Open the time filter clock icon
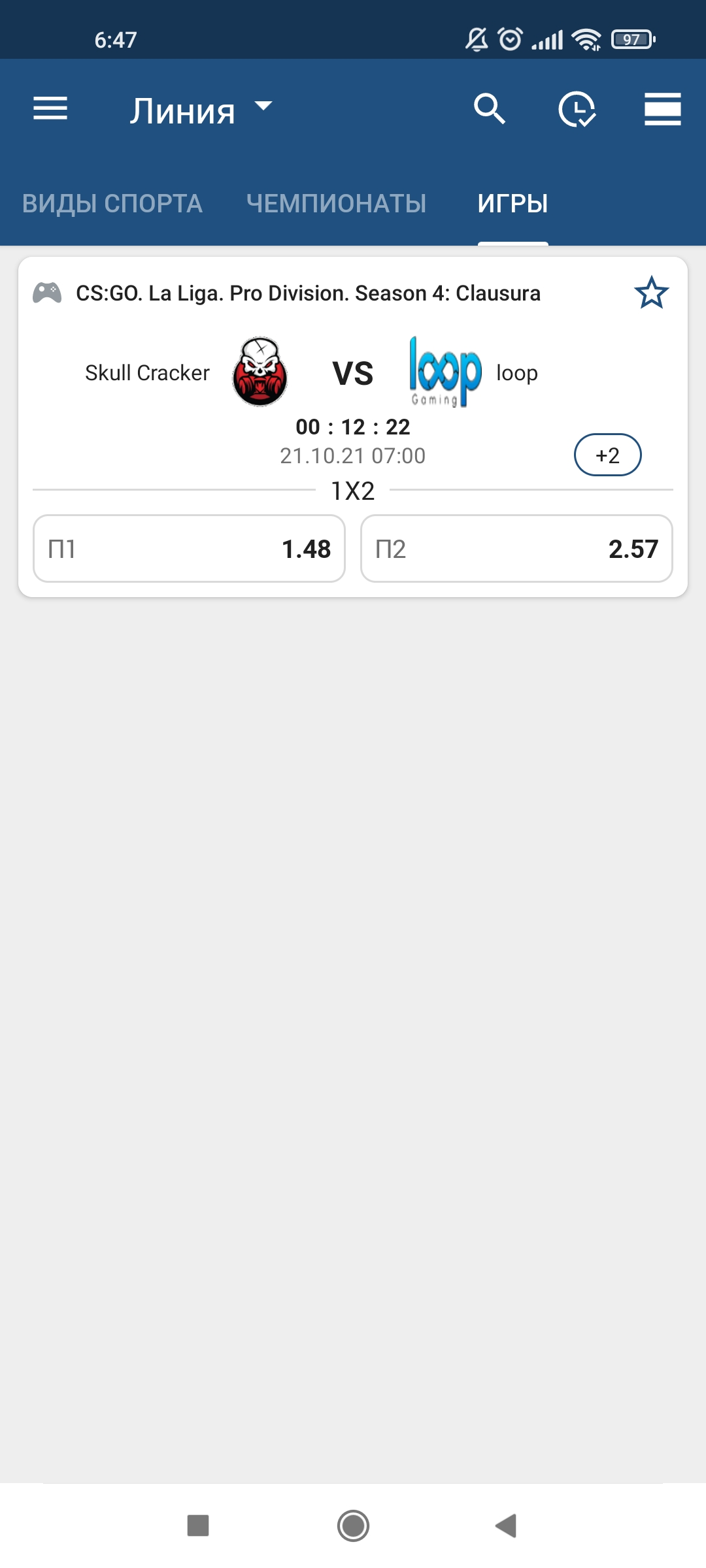706x1568 pixels. coord(577,109)
